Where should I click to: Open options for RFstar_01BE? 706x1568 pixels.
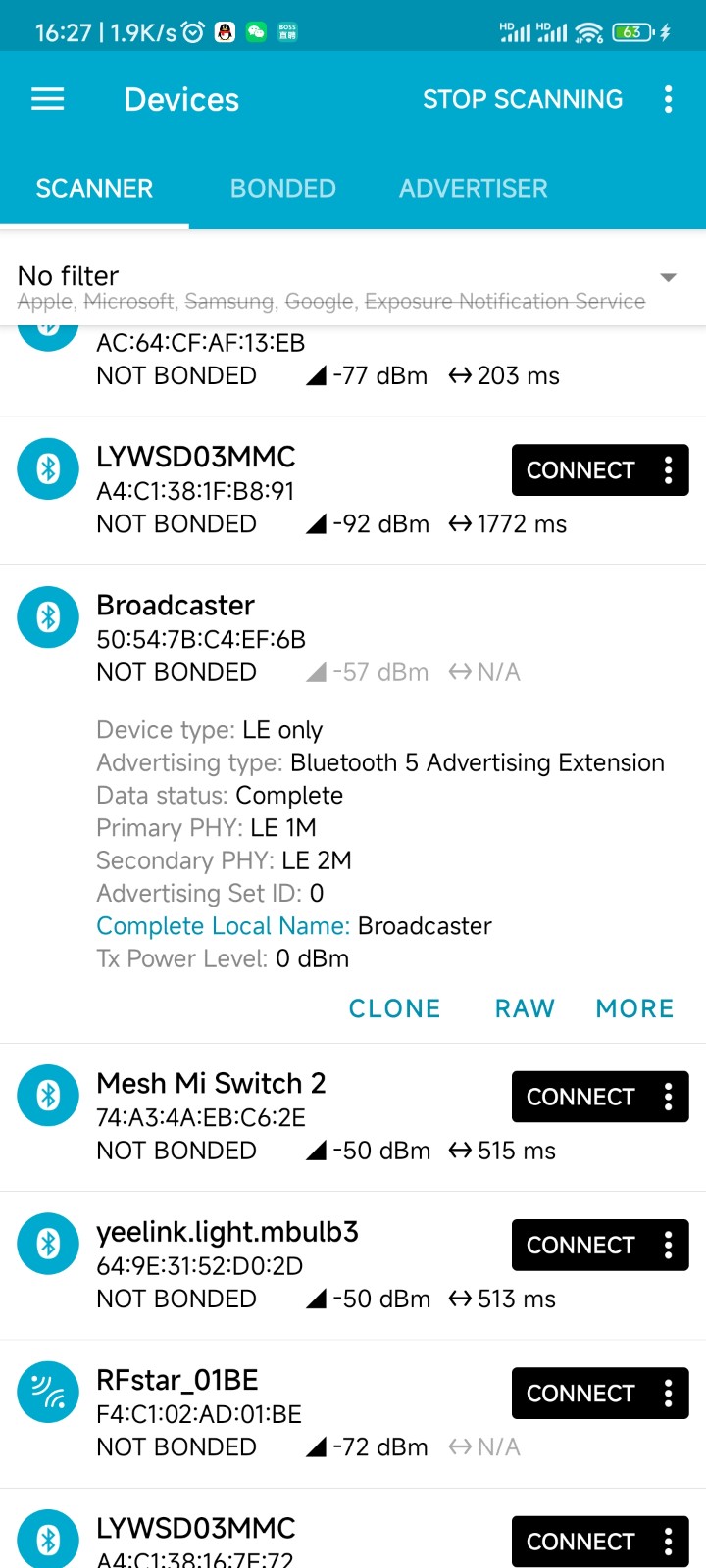(669, 1394)
